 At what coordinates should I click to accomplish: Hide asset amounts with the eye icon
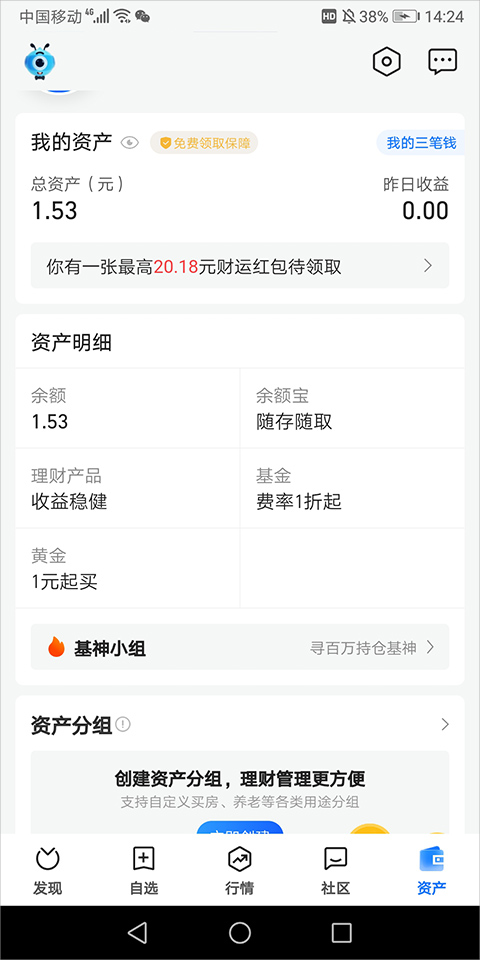coord(130,143)
